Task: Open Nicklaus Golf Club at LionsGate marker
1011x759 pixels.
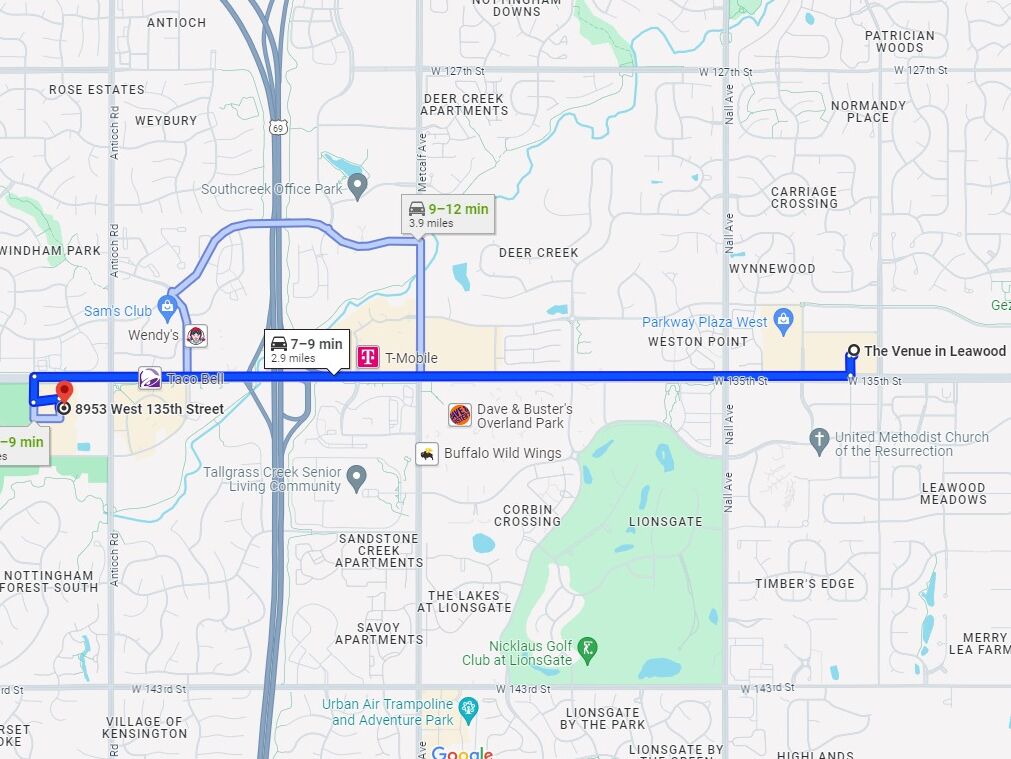Action: coord(590,650)
